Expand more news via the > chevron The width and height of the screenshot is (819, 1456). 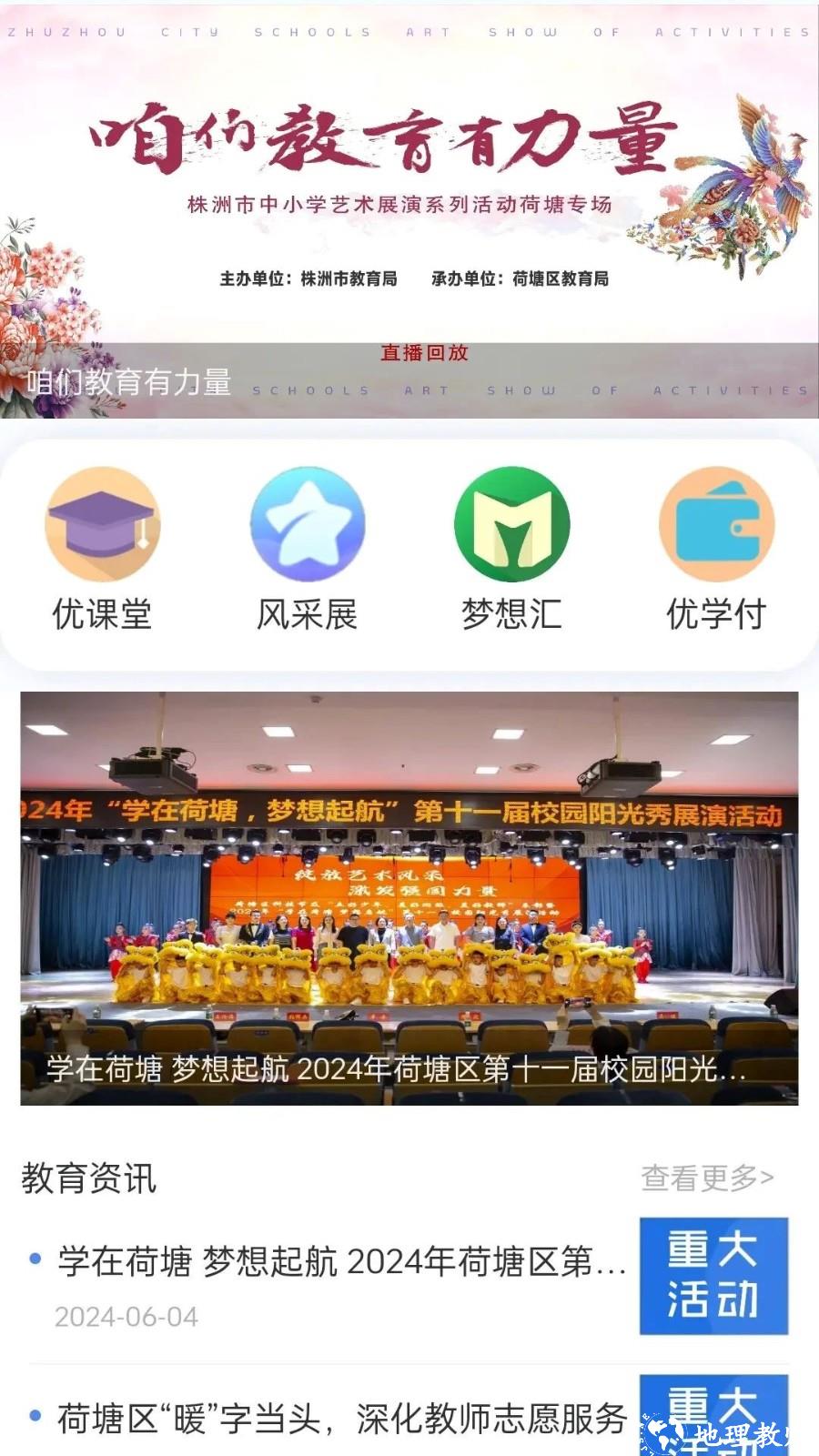pos(767,1177)
